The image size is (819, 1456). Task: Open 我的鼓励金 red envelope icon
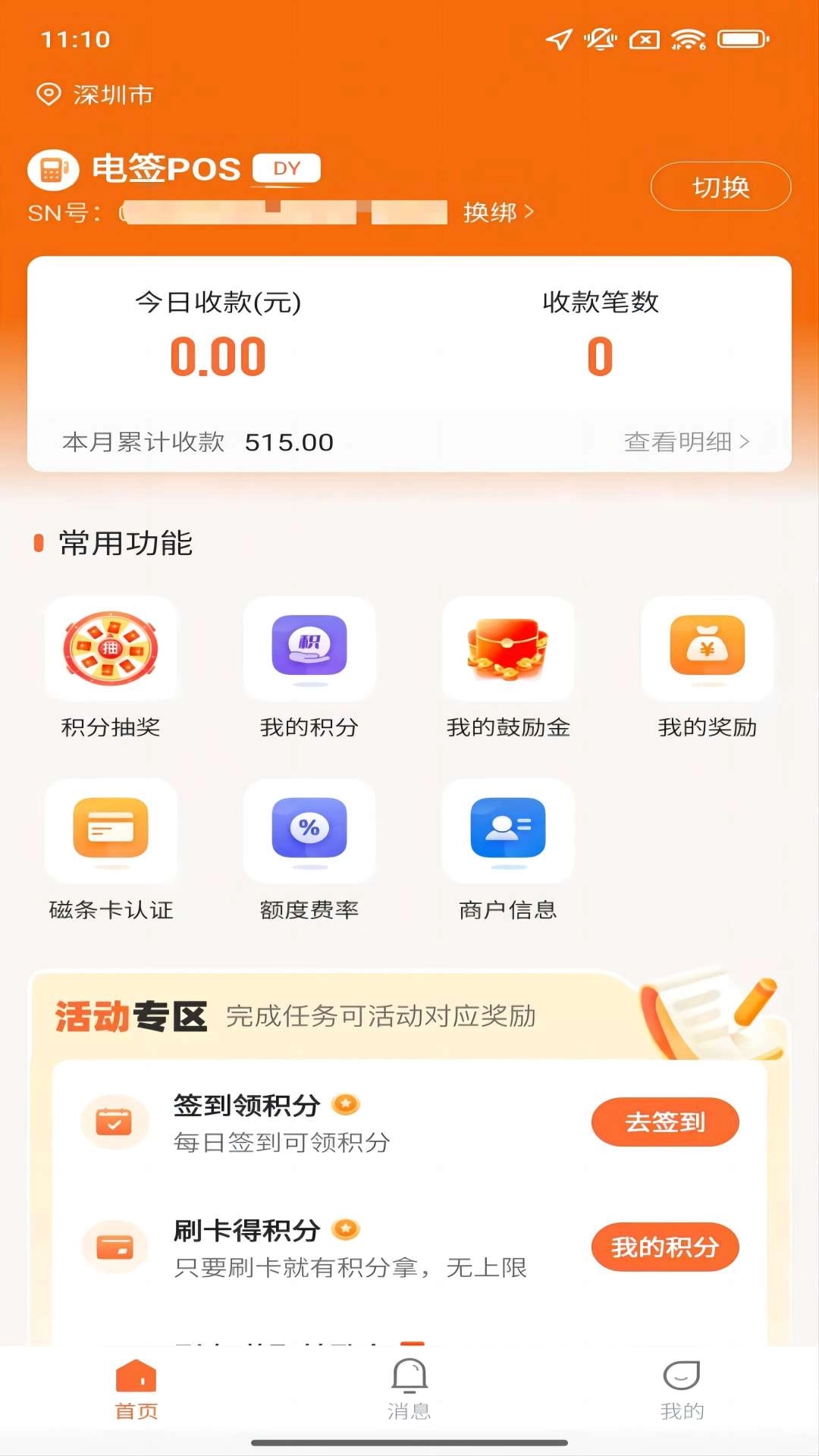[x=508, y=649]
